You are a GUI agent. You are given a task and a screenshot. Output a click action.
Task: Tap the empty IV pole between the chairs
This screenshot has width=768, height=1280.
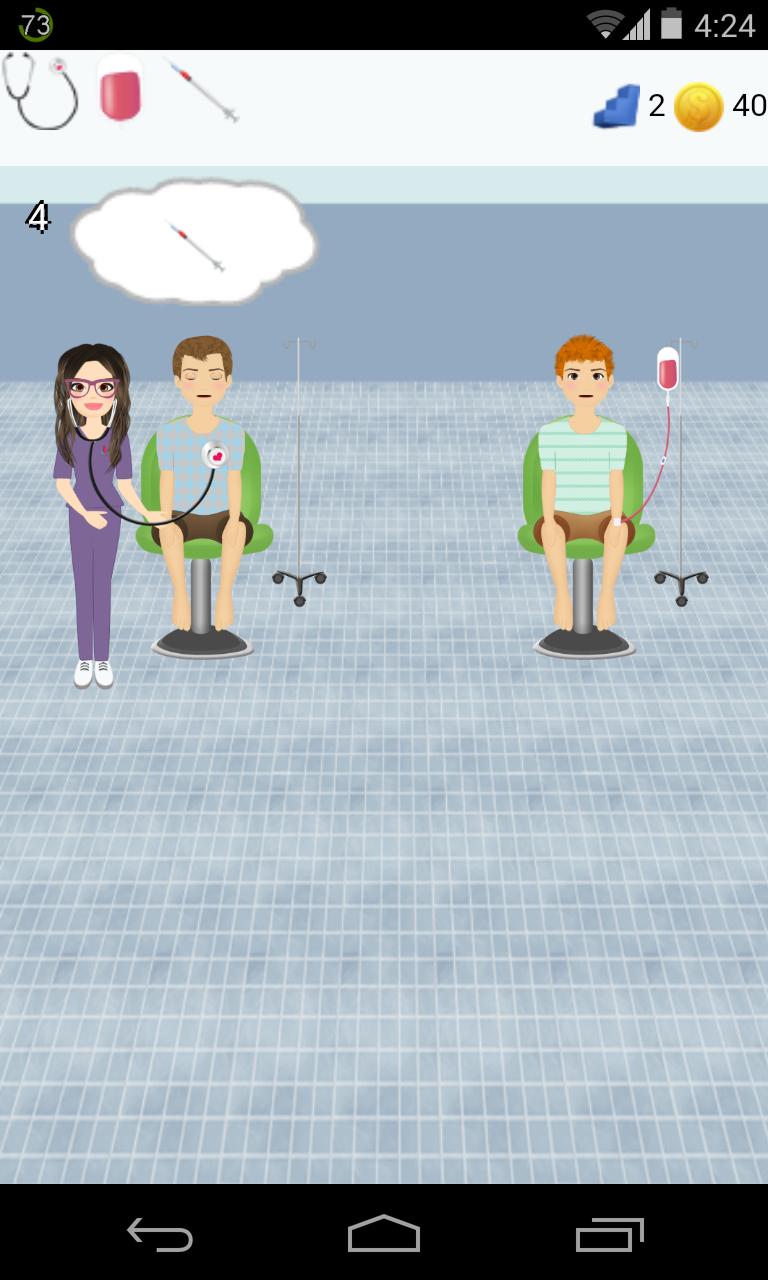(x=299, y=460)
